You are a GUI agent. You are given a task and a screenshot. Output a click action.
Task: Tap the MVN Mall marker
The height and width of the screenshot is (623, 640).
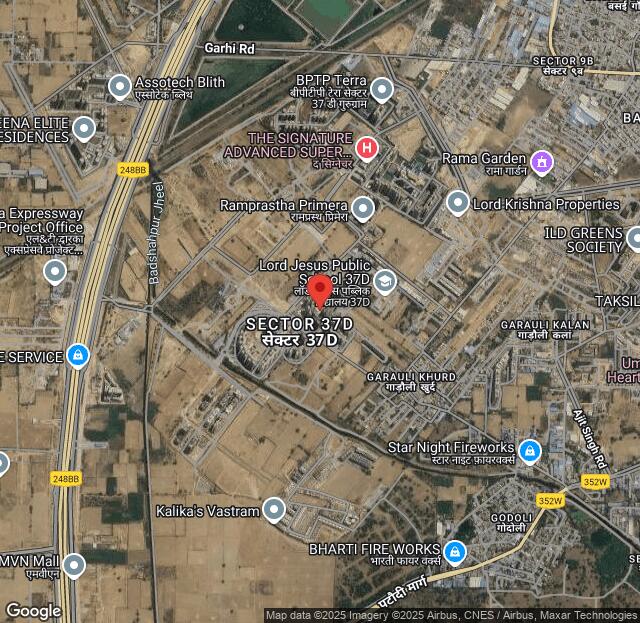coord(74,566)
